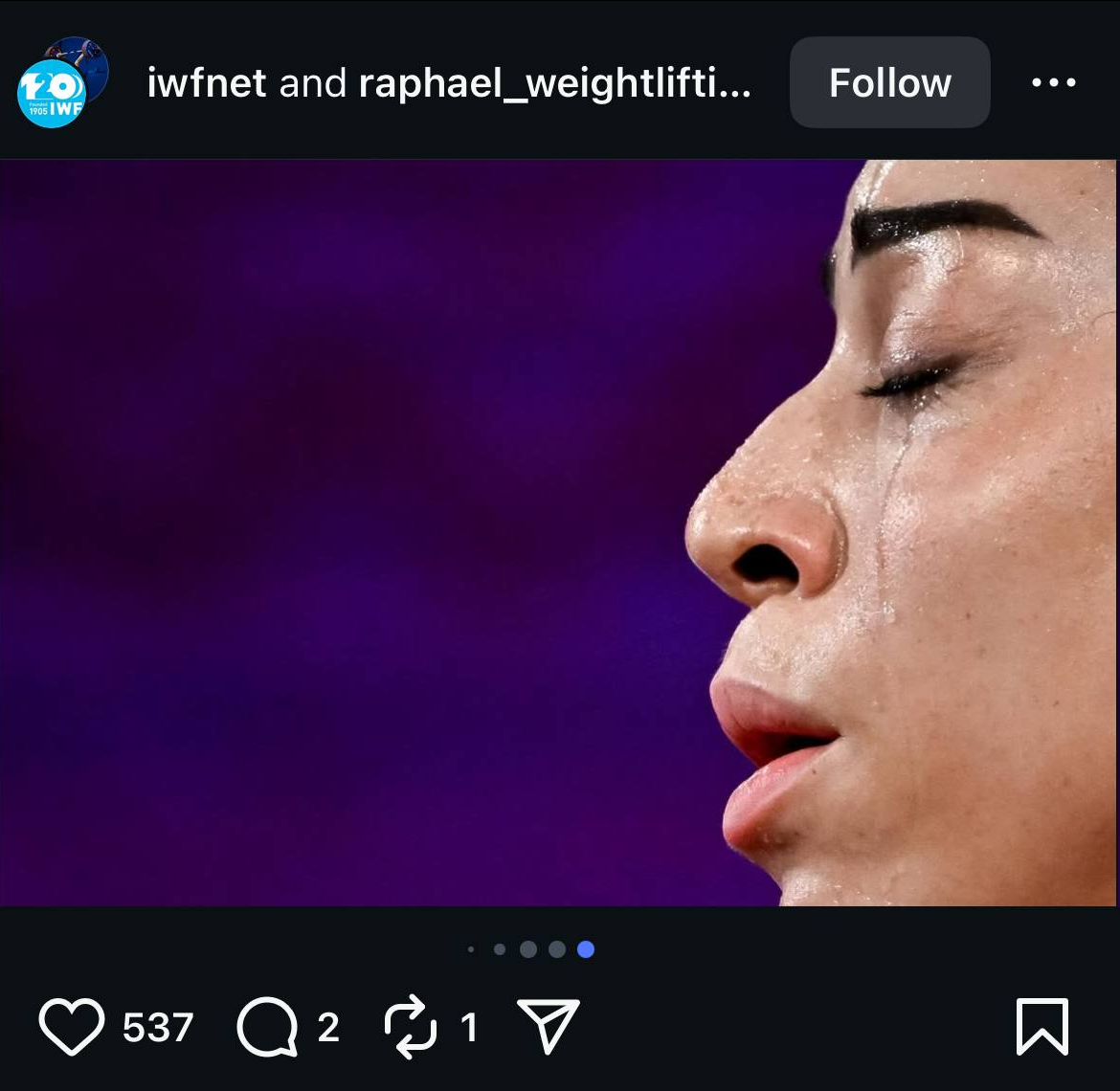Open the post's three-dot overflow menu
The width and height of the screenshot is (1120, 1091).
tap(1054, 83)
